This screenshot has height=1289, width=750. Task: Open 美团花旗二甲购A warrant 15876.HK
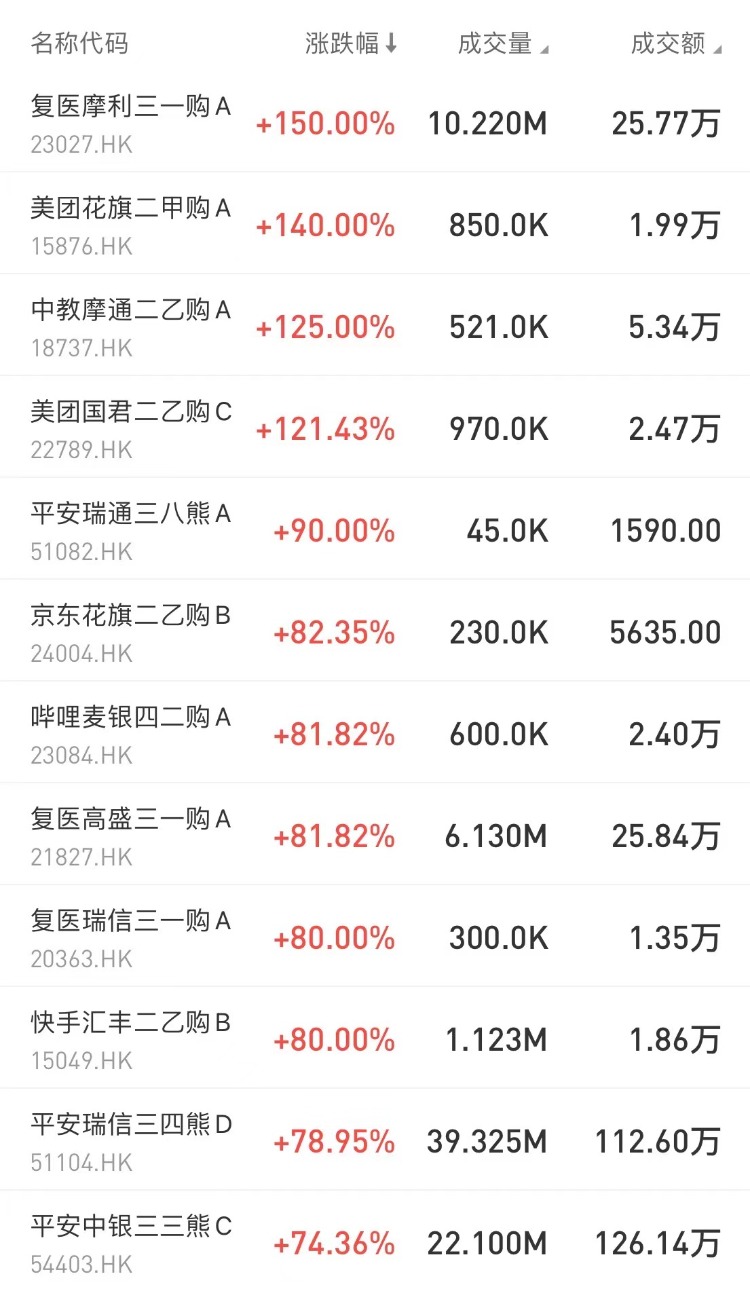point(375,224)
